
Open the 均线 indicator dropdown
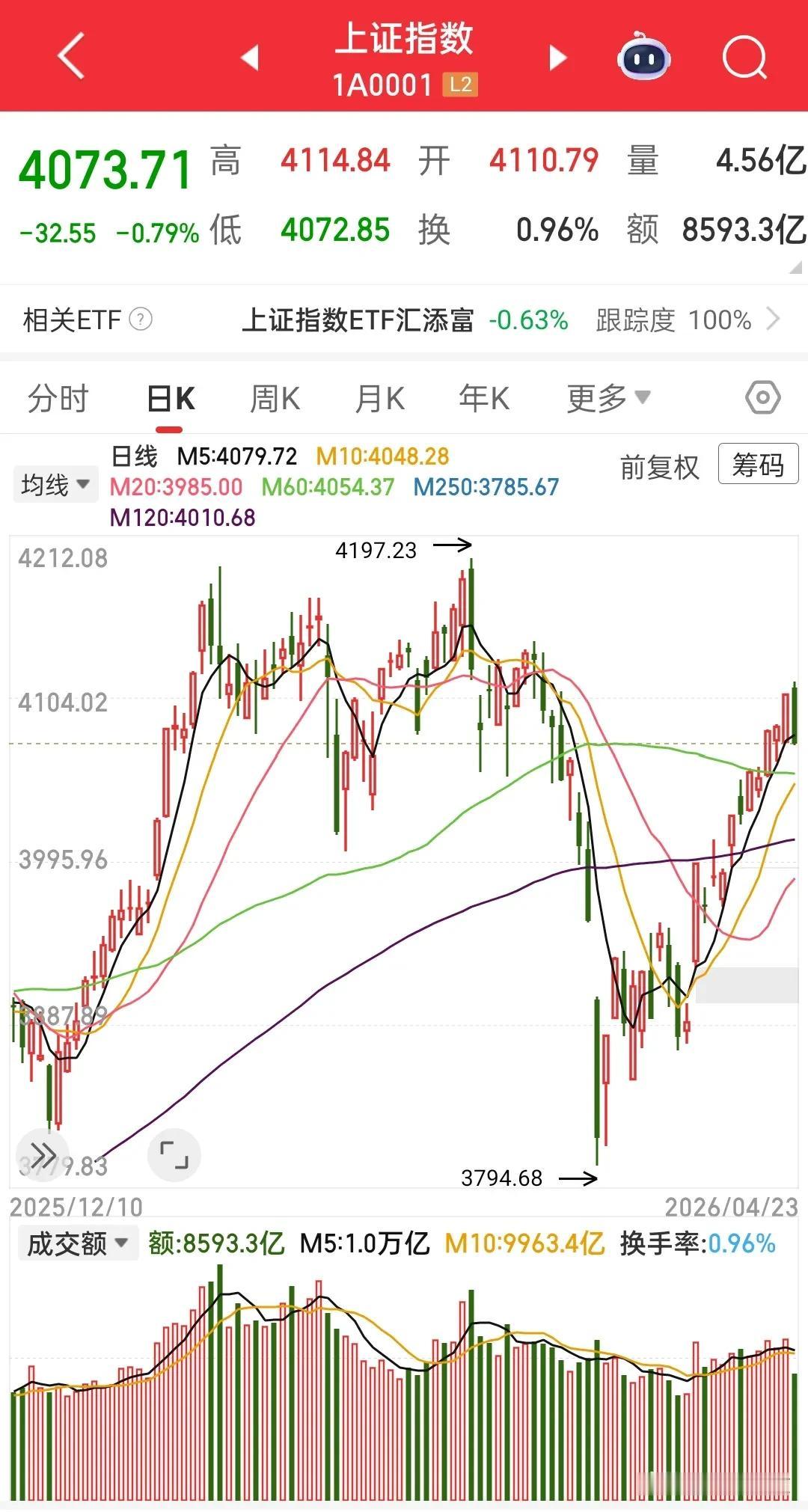click(55, 483)
